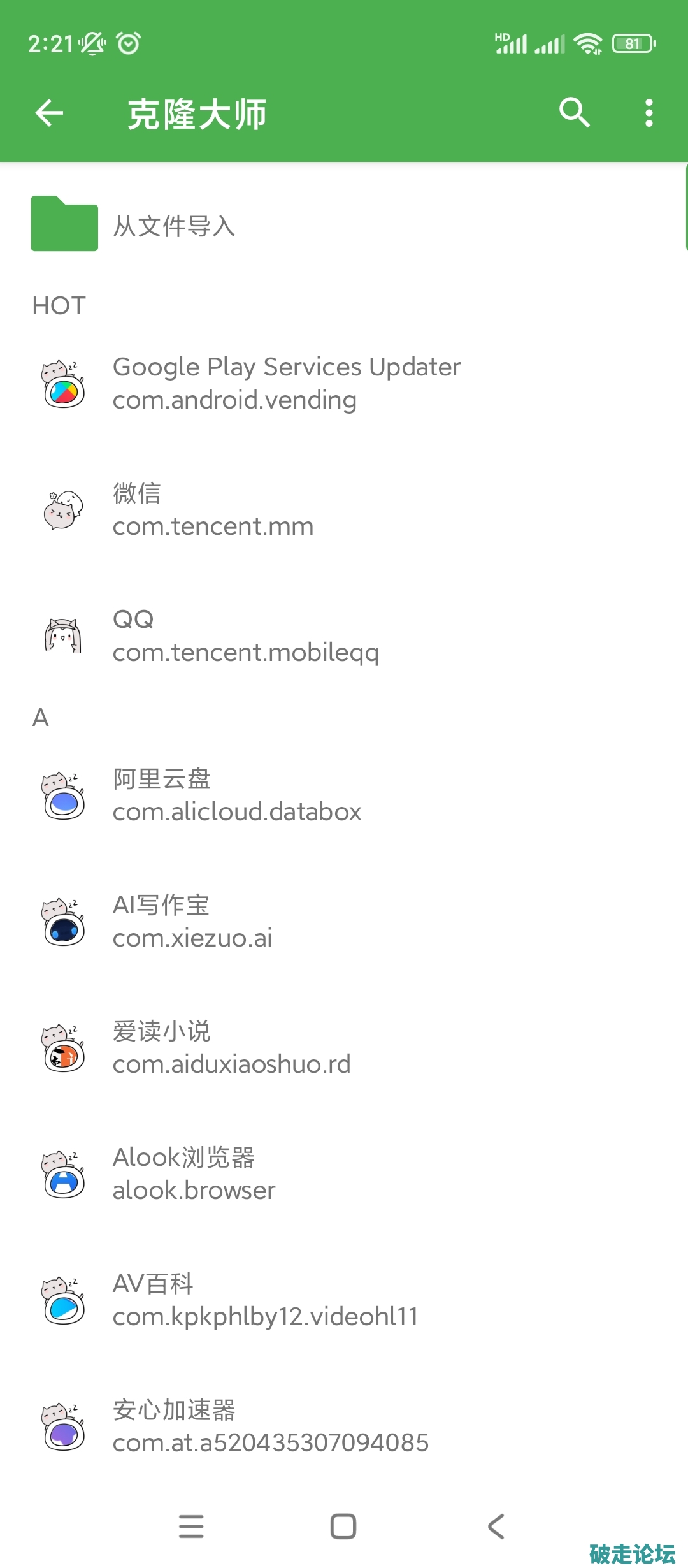Tap the system home button

click(x=343, y=1527)
